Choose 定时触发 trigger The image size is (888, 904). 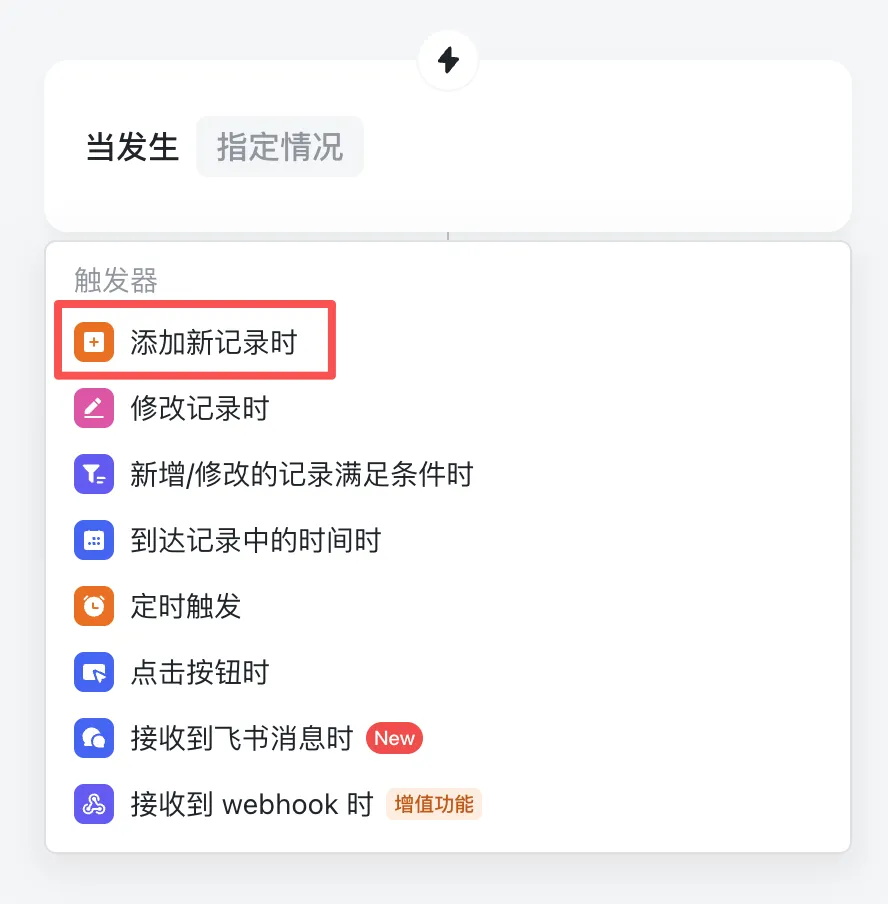point(185,606)
